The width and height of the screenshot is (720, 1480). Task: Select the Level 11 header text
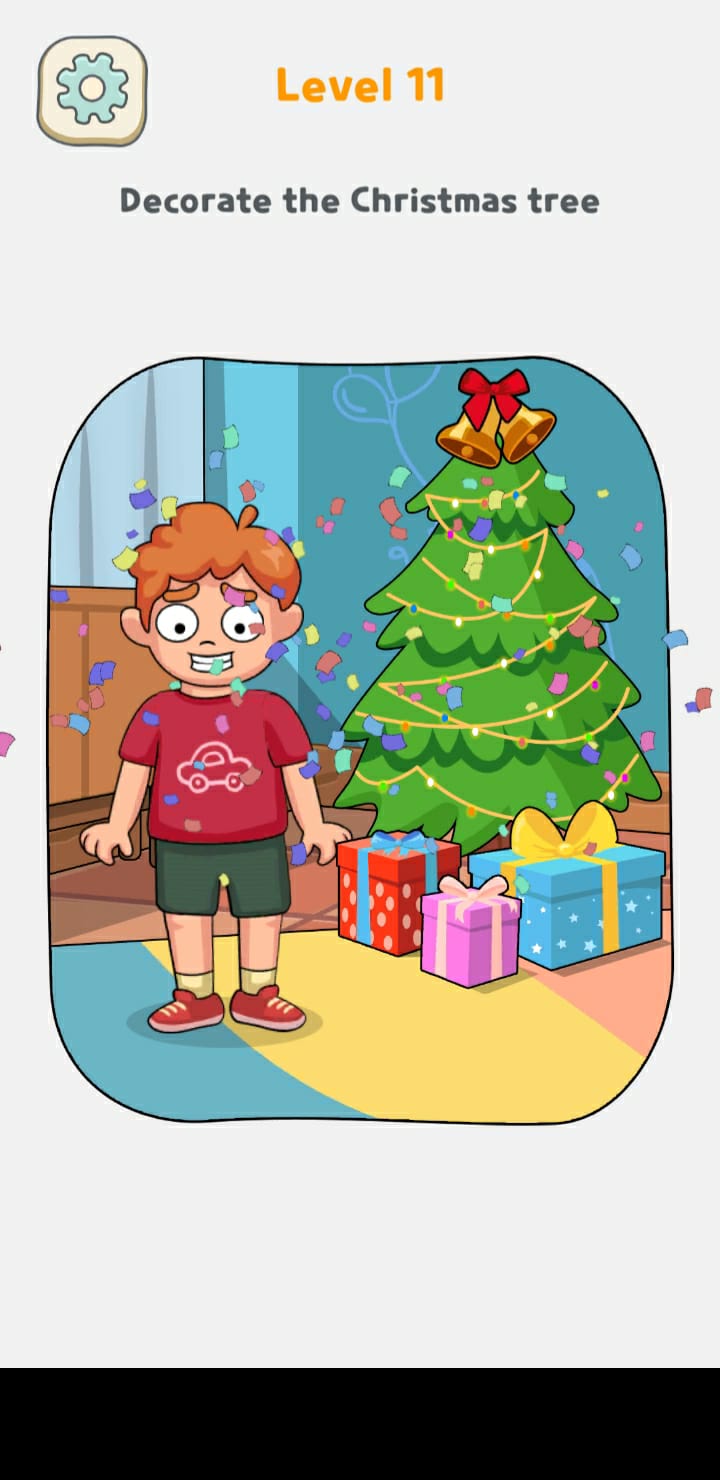360,85
